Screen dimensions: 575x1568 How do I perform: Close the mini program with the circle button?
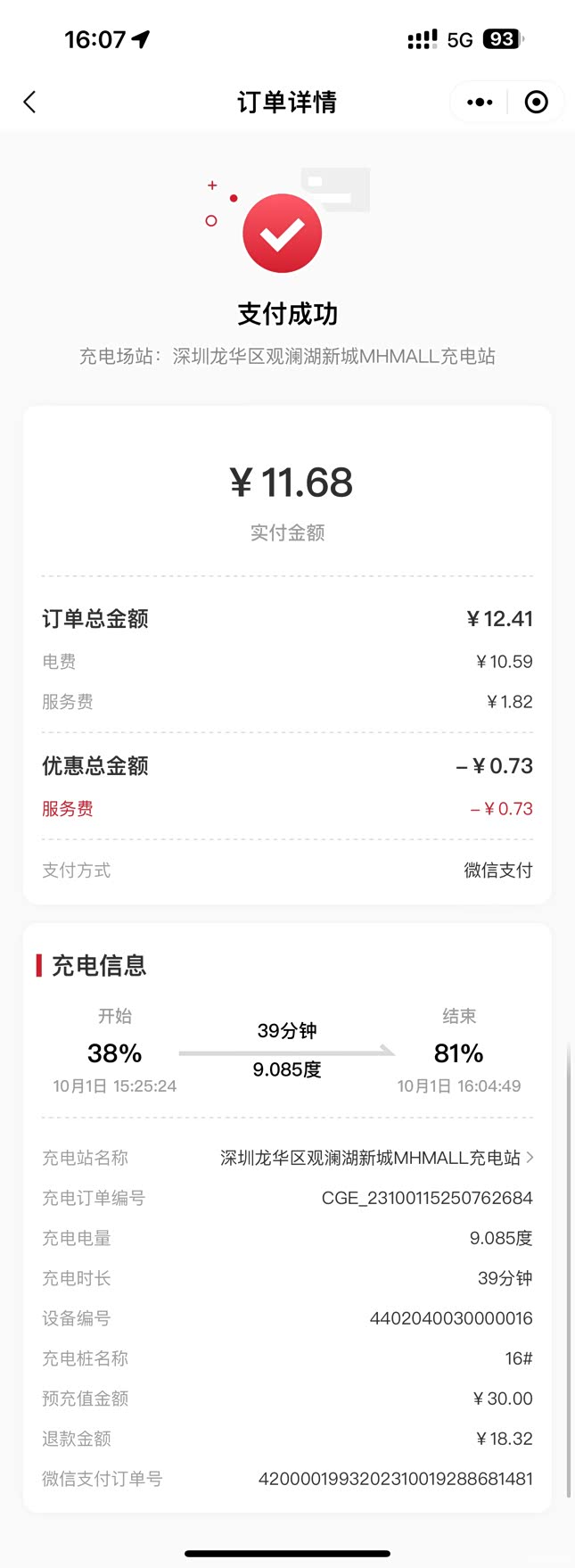(536, 103)
